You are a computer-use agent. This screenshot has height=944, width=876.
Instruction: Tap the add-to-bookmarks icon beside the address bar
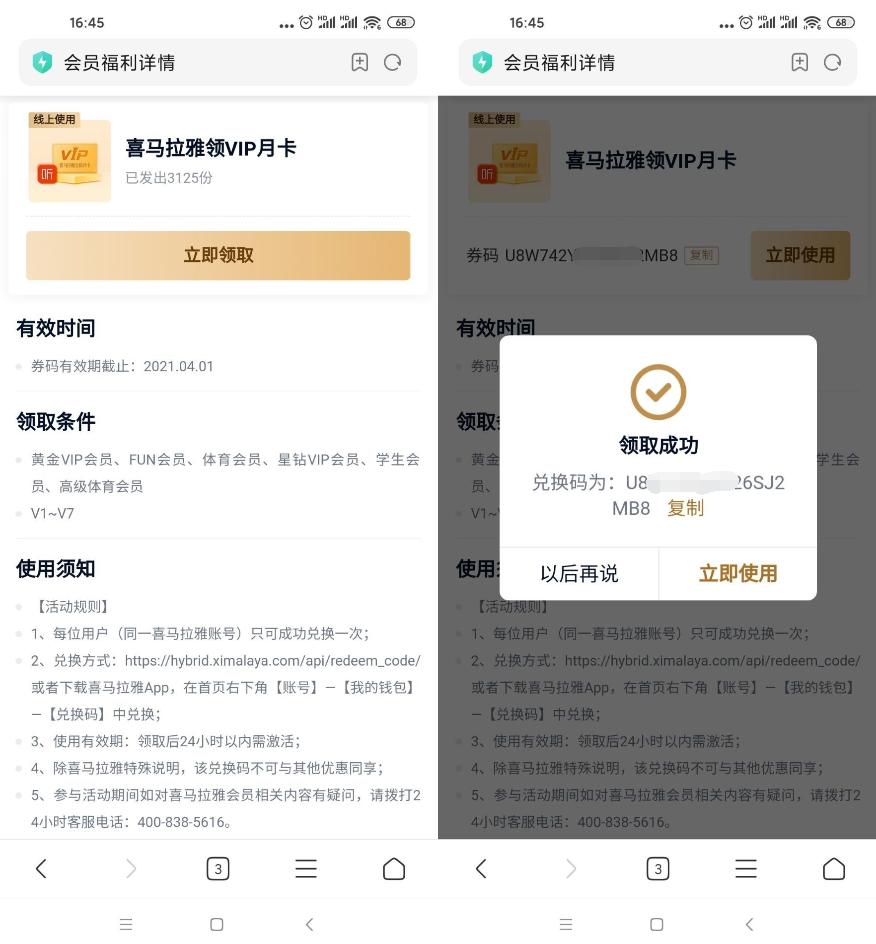359,62
